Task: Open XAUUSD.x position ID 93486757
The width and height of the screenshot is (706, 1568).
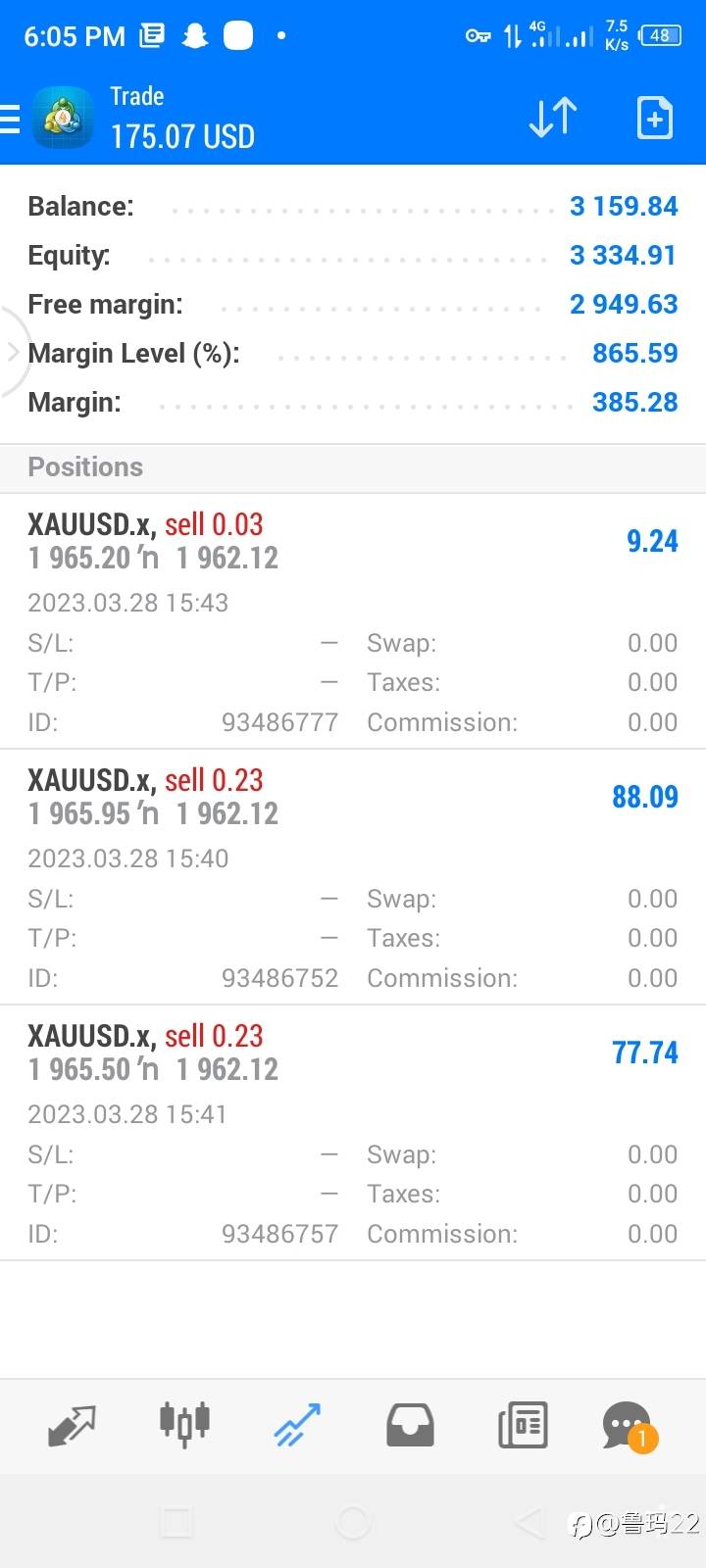Action: point(353,1133)
